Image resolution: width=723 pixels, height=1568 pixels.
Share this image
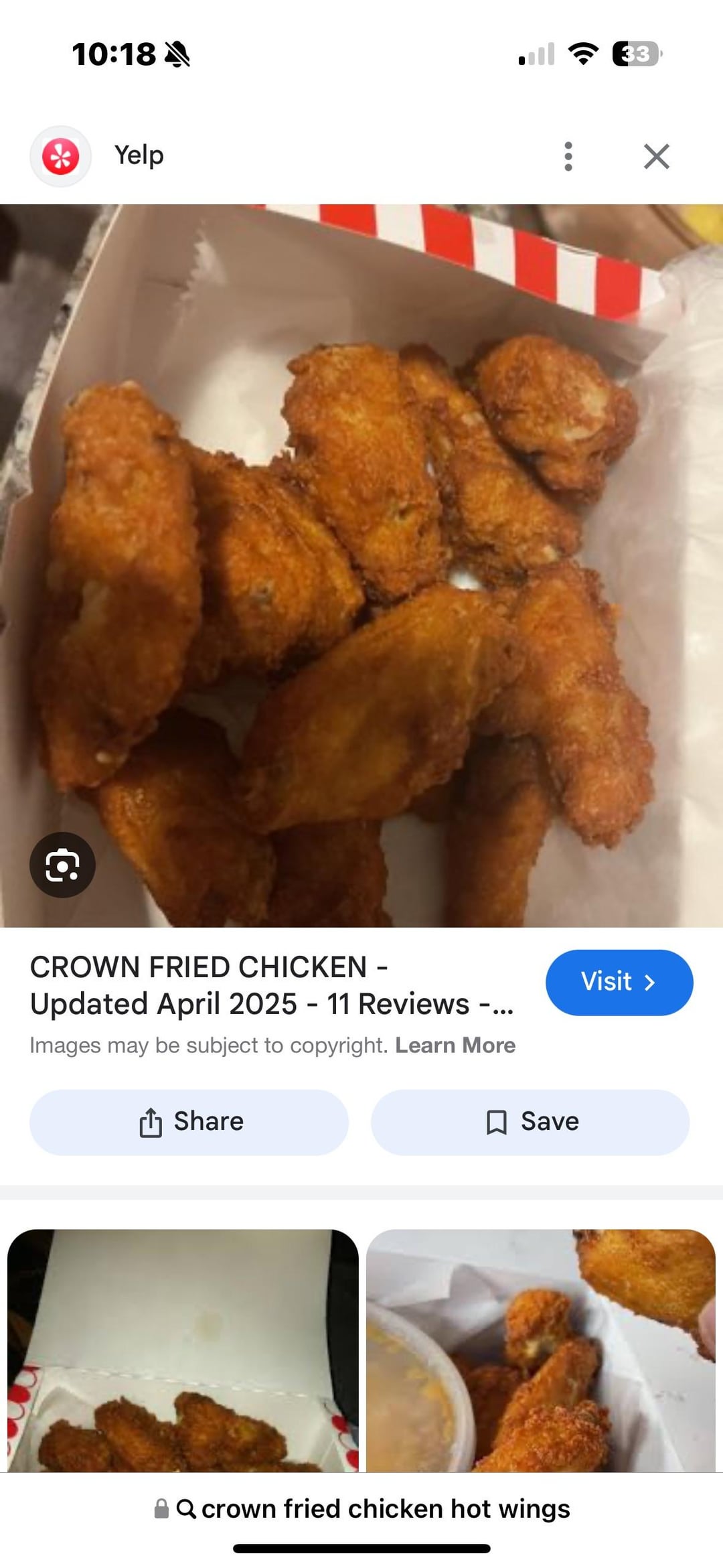tap(189, 1122)
